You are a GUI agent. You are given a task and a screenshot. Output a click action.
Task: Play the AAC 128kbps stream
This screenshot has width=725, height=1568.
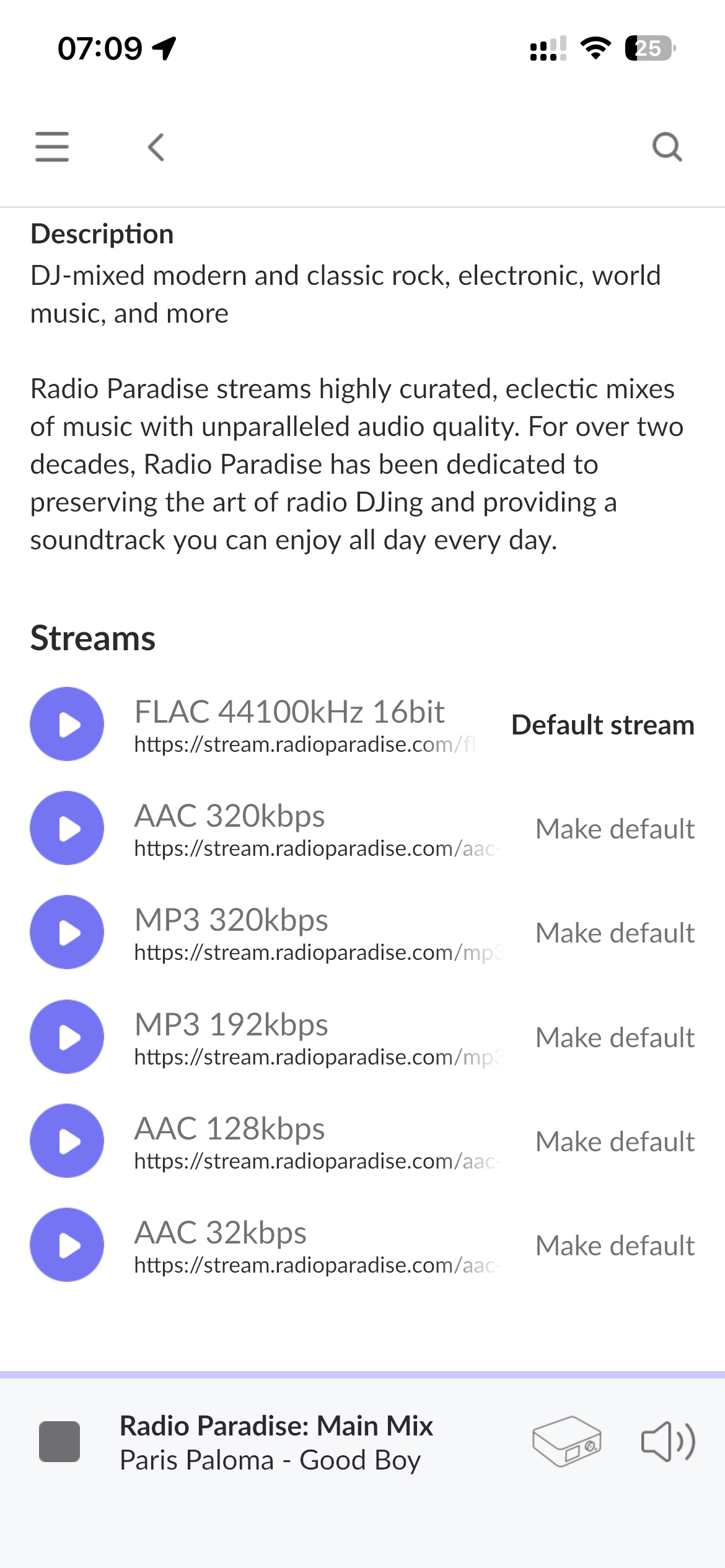(x=67, y=1141)
